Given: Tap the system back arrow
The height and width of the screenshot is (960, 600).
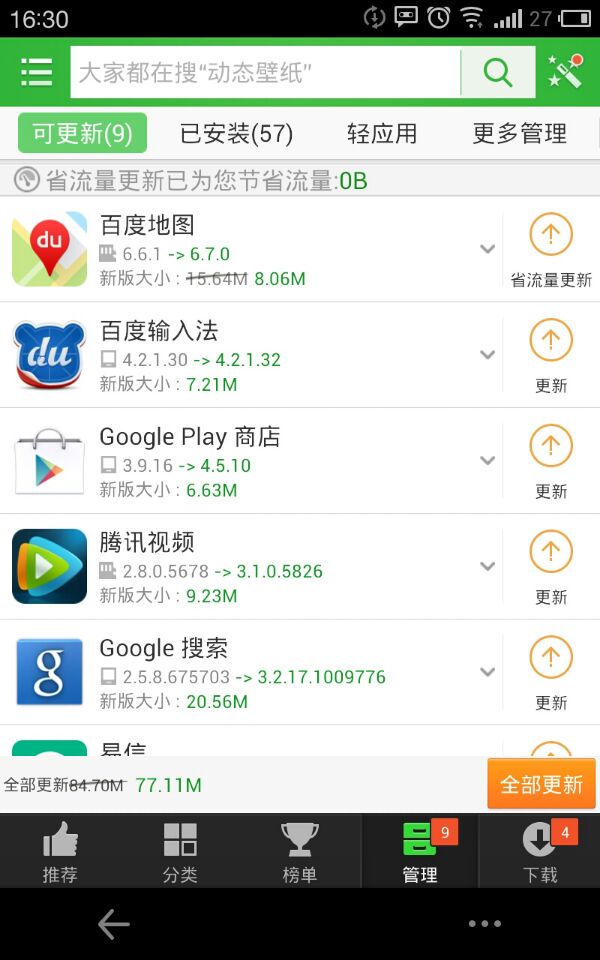Looking at the screenshot, I should coord(114,924).
